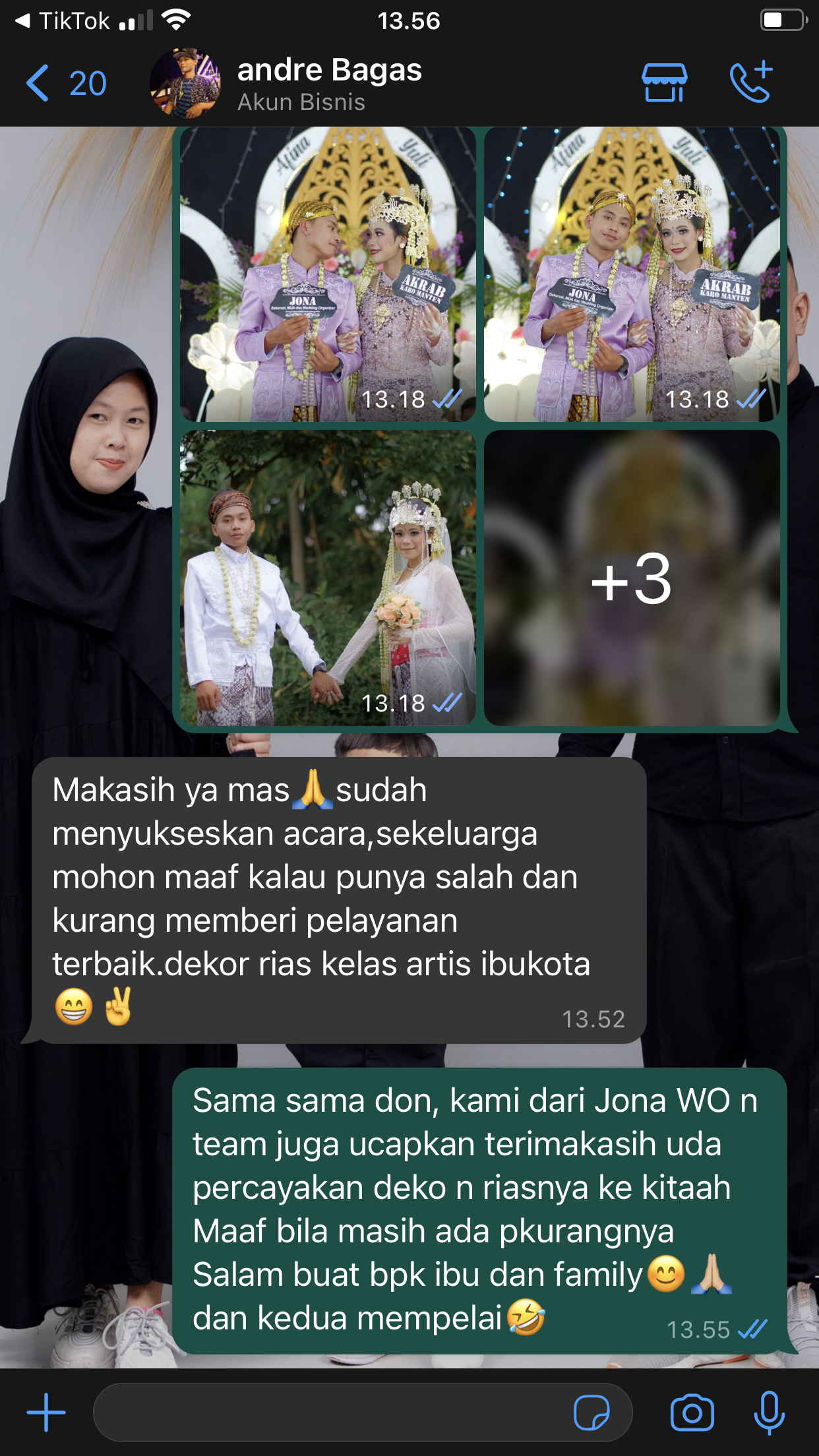Open the garden couple photo in white
The image size is (819, 1456).
tap(328, 578)
